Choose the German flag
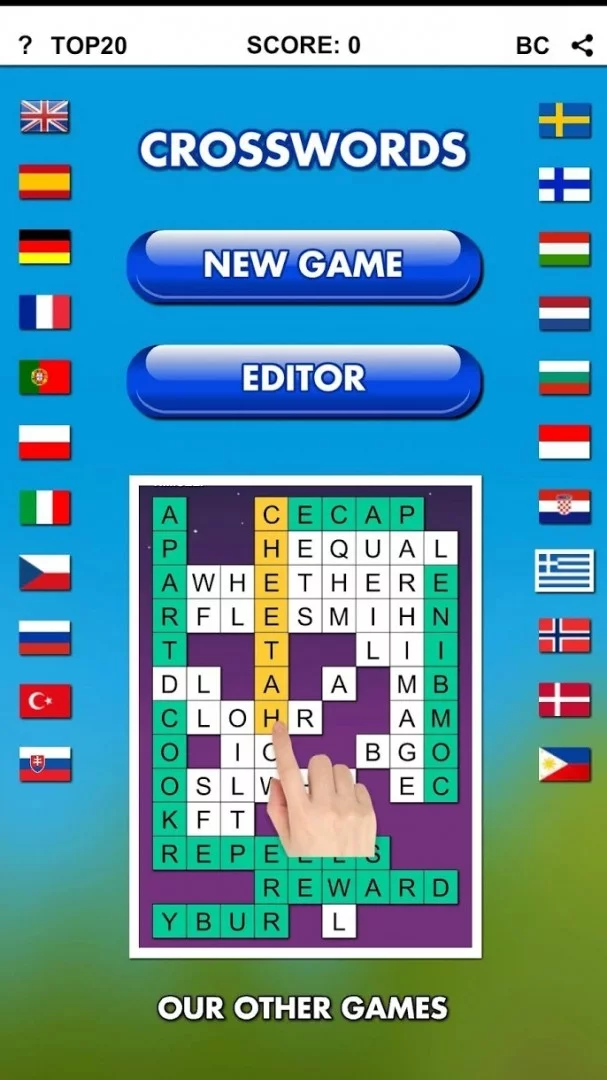This screenshot has height=1080, width=607. tap(45, 247)
